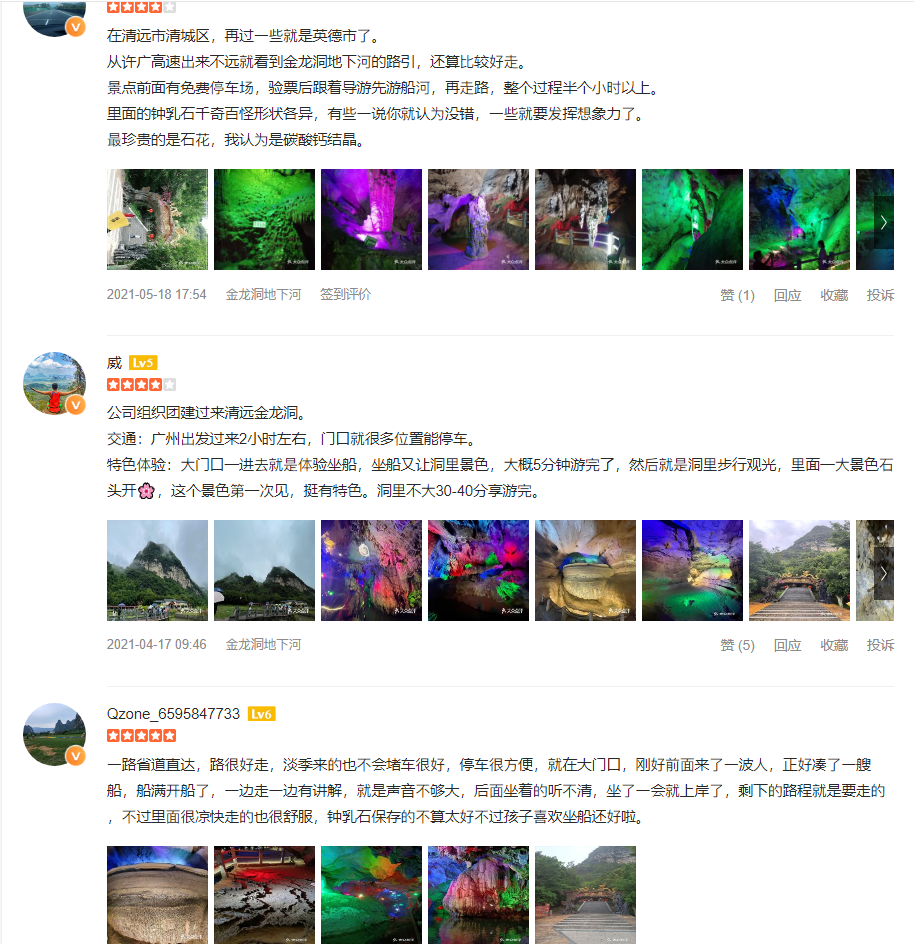Image resolution: width=914 pixels, height=944 pixels.
Task: Tap 回应 on the 2021-05-18 review
Action: (787, 295)
